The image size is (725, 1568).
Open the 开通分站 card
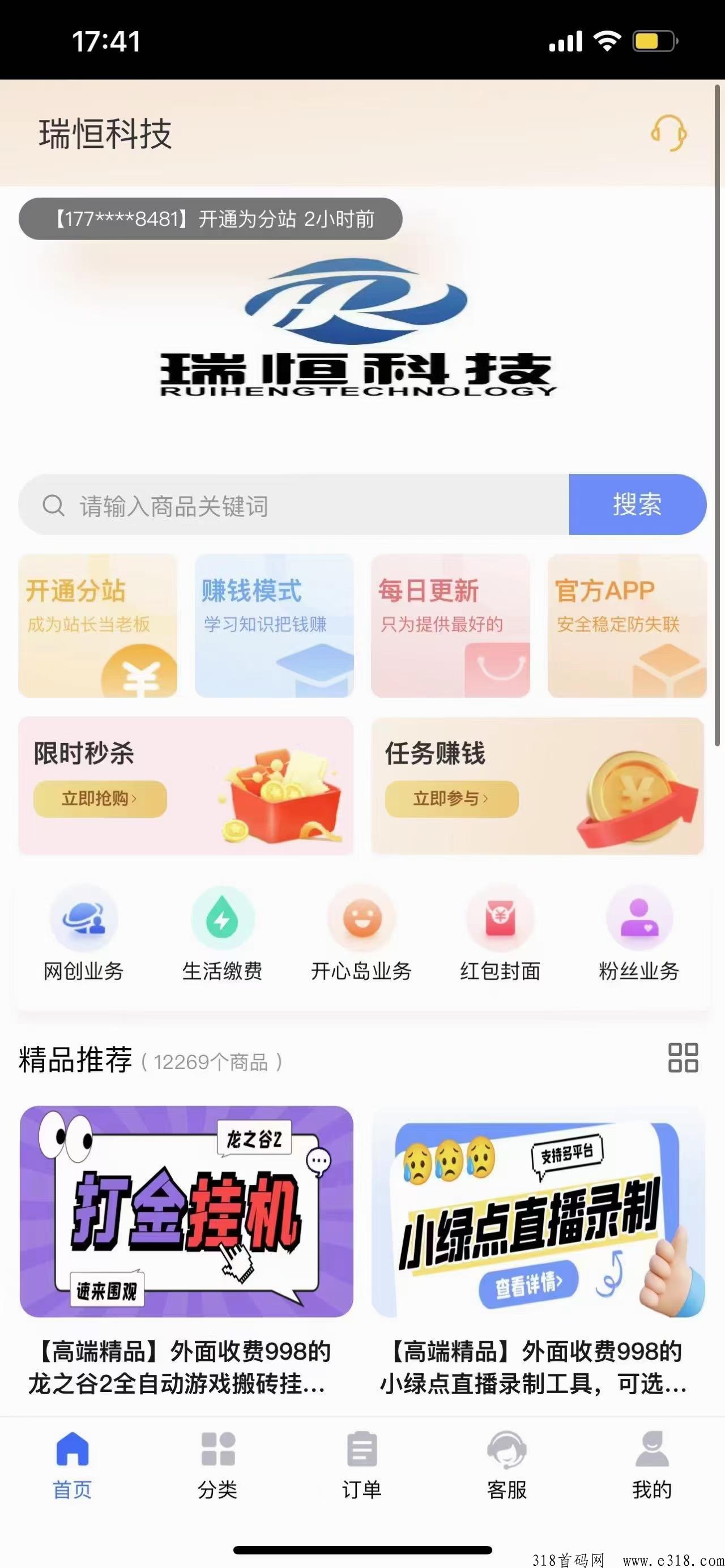[x=97, y=625]
